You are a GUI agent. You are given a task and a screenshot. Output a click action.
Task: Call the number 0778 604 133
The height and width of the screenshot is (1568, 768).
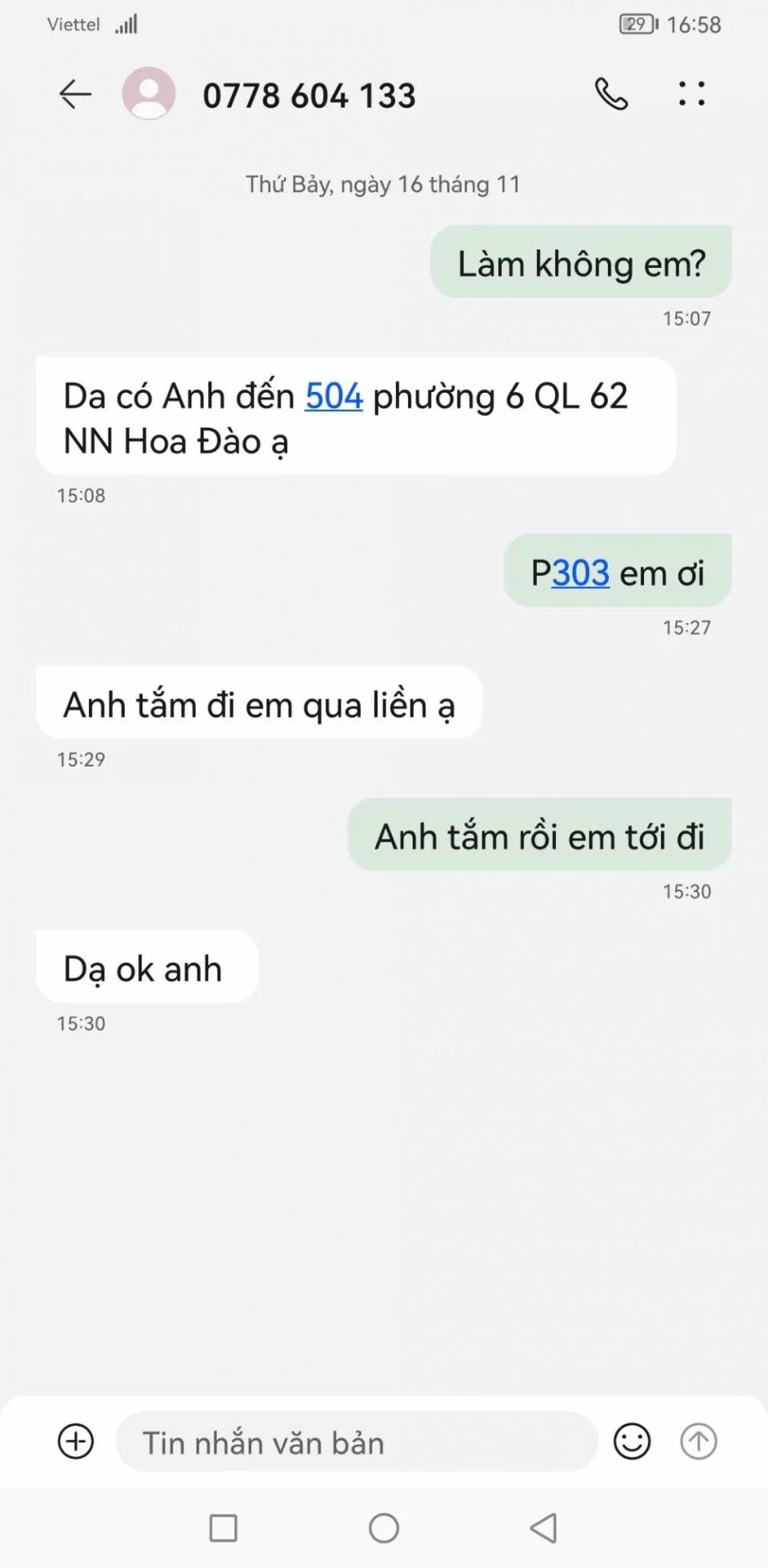(611, 94)
